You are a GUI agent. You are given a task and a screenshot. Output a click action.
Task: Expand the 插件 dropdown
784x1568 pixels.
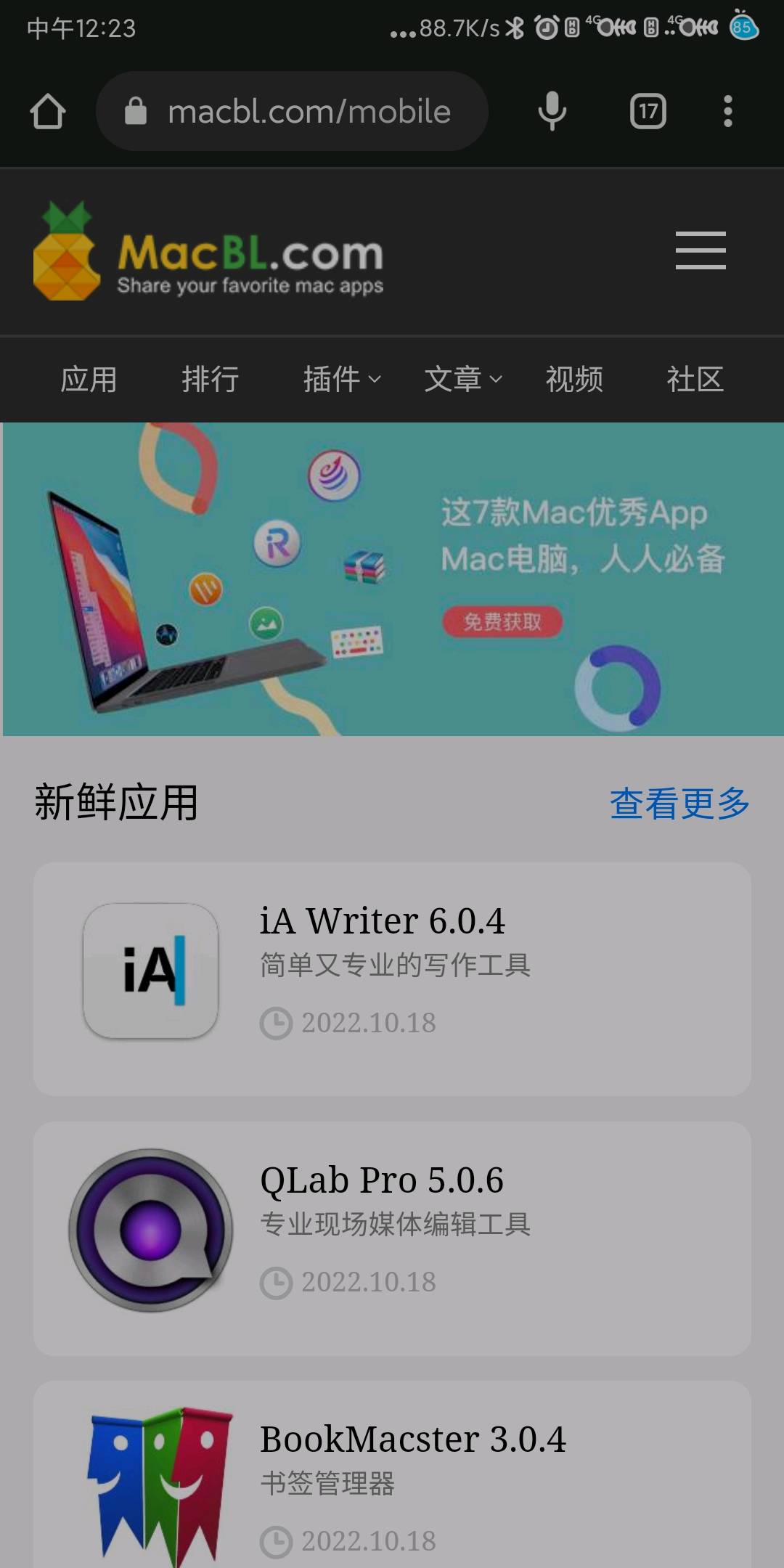tap(341, 380)
